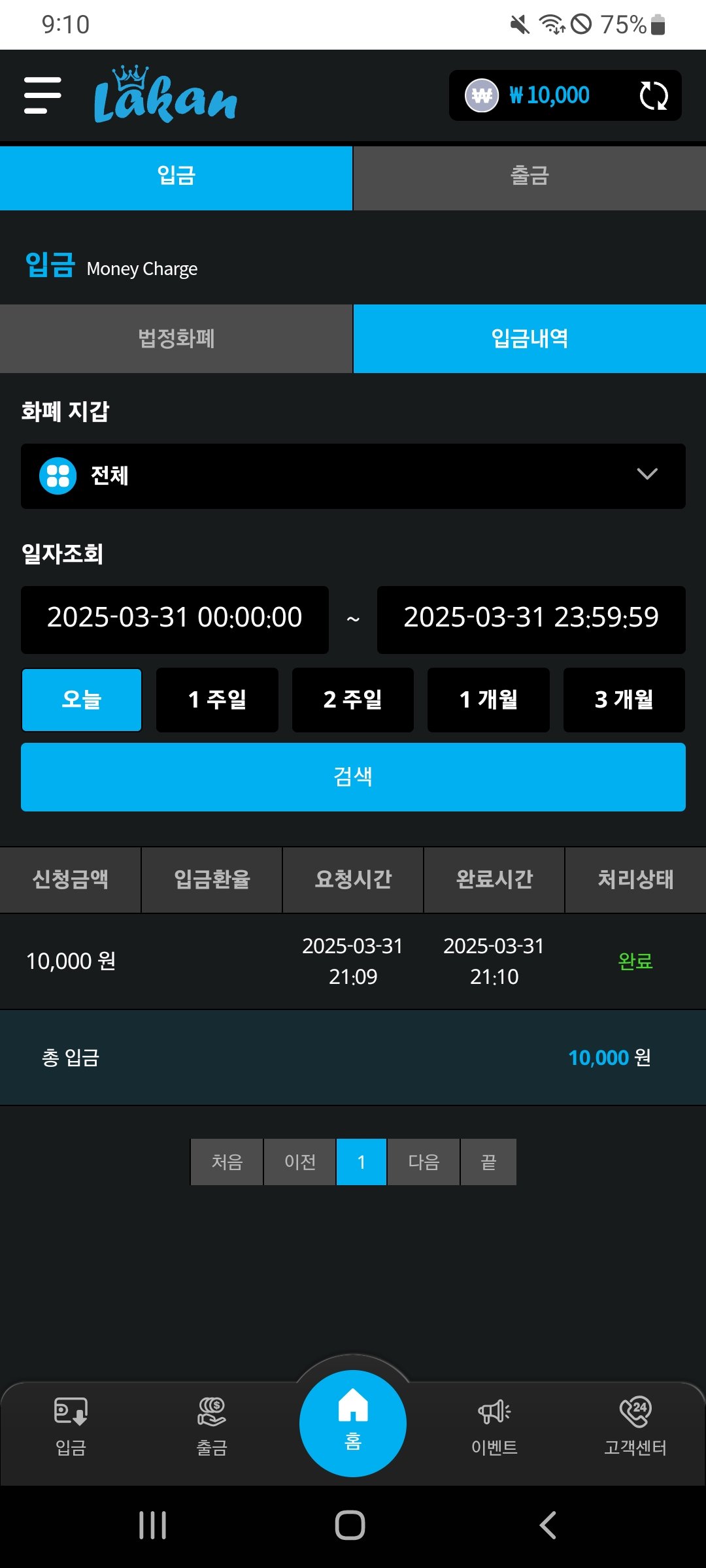Tap the 검색 search button
The height and width of the screenshot is (1568, 706).
pyautogui.click(x=353, y=777)
